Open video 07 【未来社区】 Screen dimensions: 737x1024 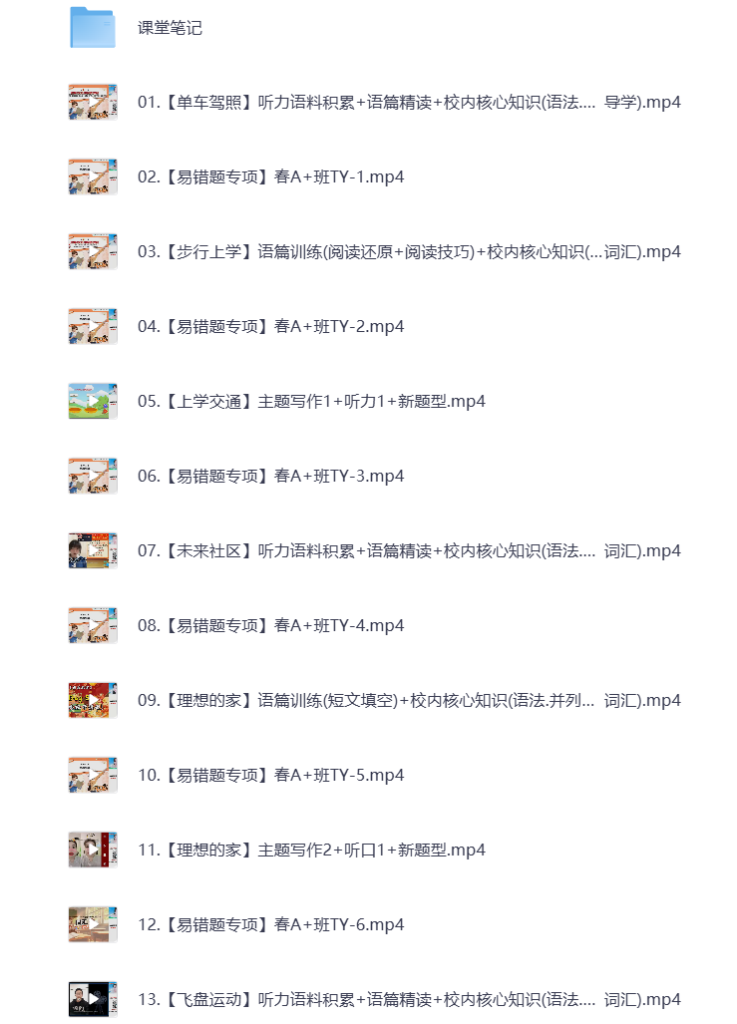click(408, 551)
